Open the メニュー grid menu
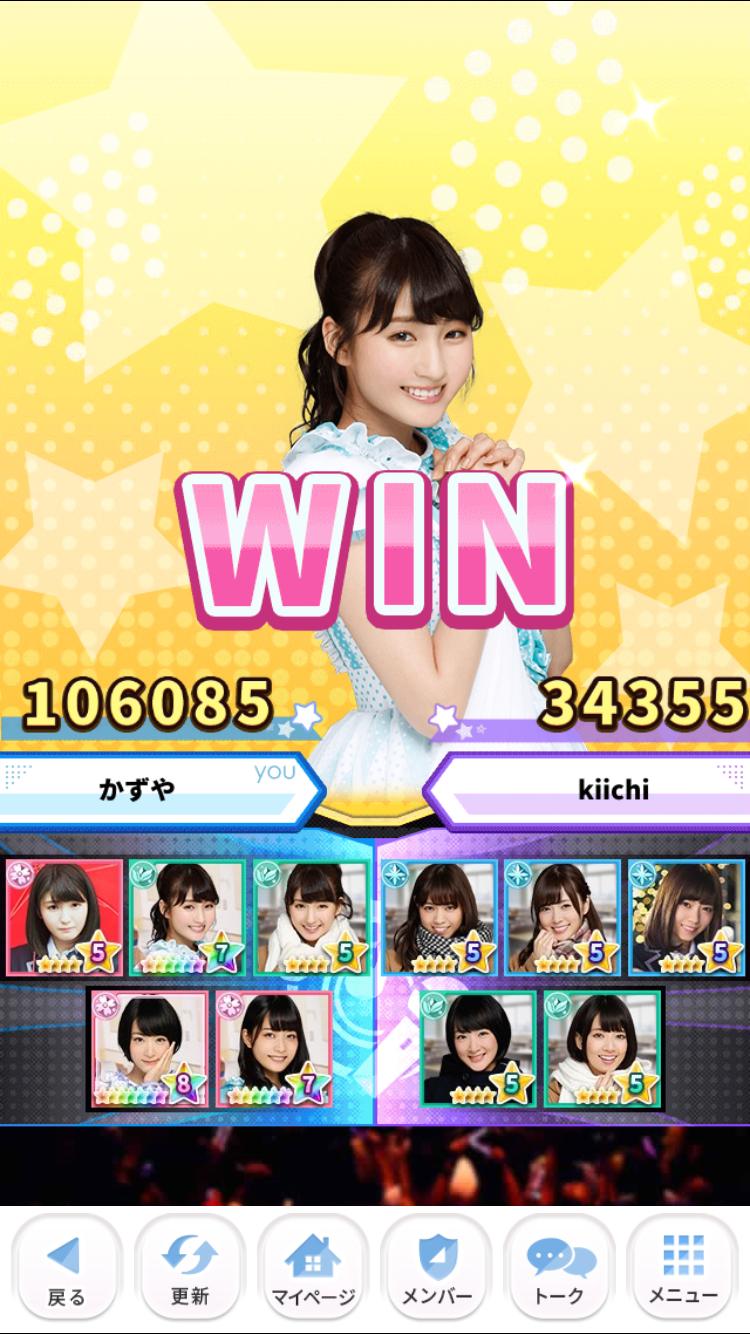750x1334 pixels. pos(683,1269)
